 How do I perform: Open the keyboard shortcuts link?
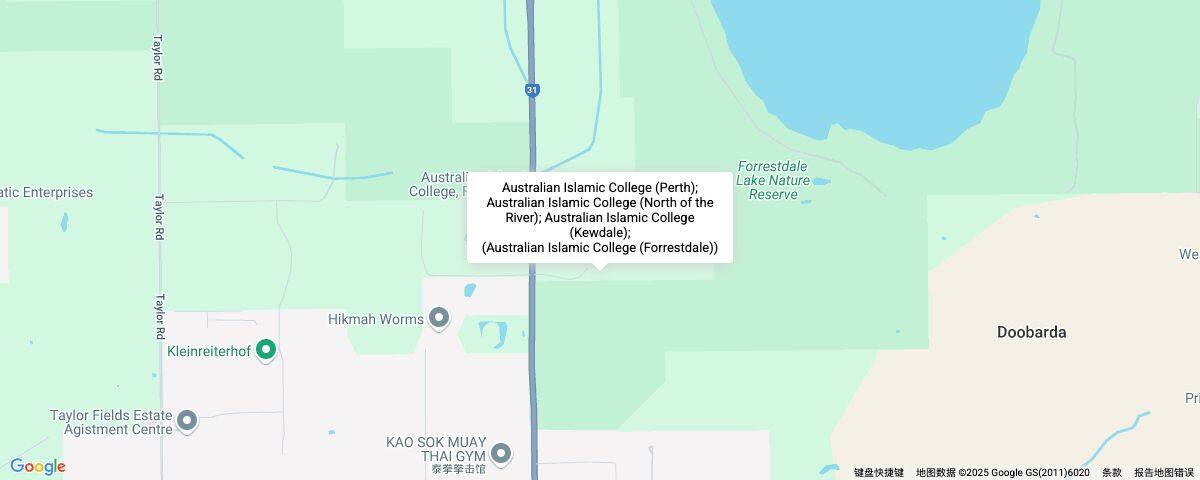pyautogui.click(x=878, y=472)
